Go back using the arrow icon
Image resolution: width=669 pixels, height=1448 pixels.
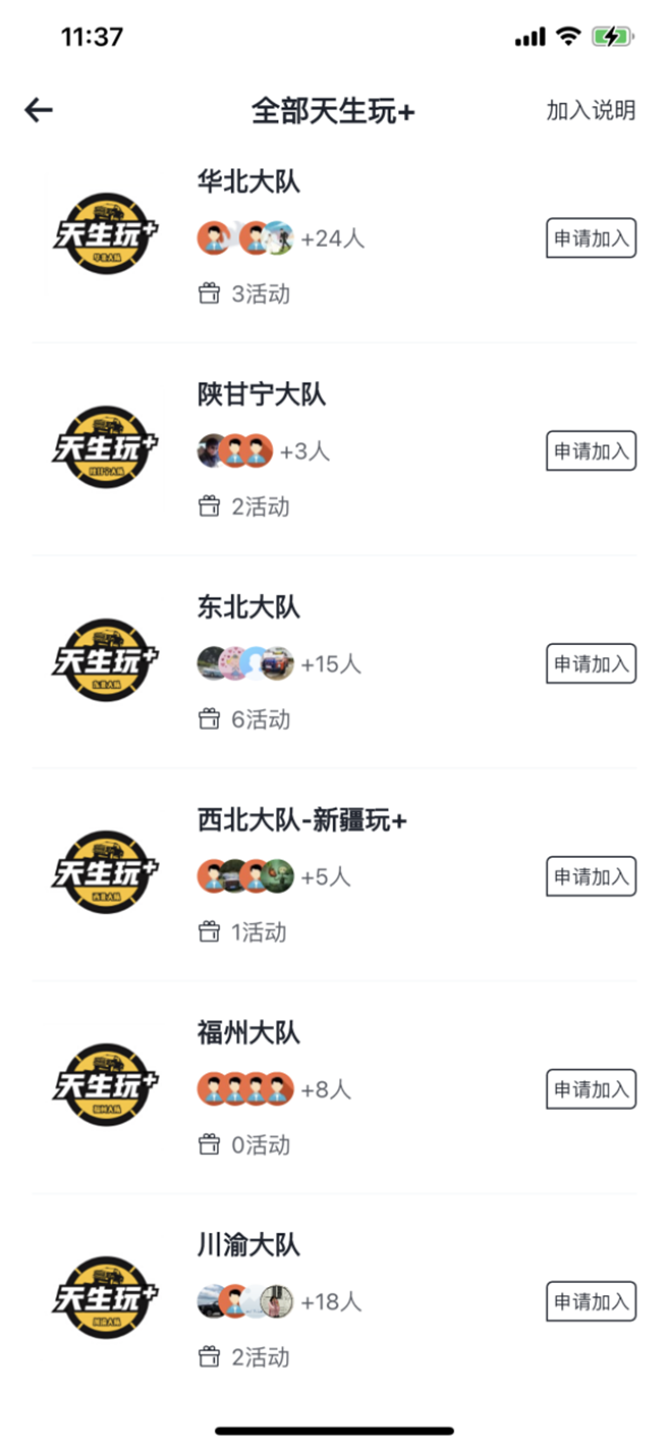(x=39, y=110)
